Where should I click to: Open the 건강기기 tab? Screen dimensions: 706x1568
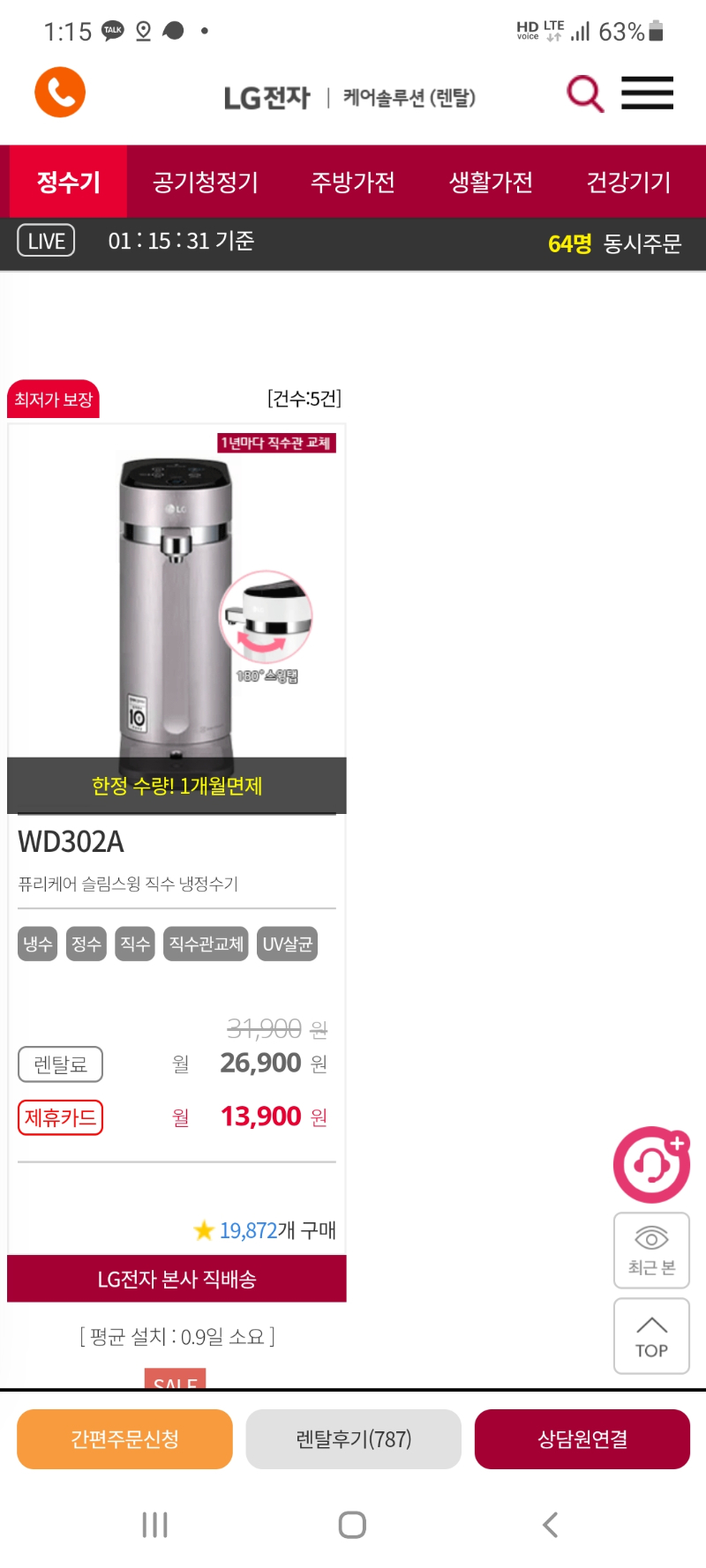click(628, 183)
